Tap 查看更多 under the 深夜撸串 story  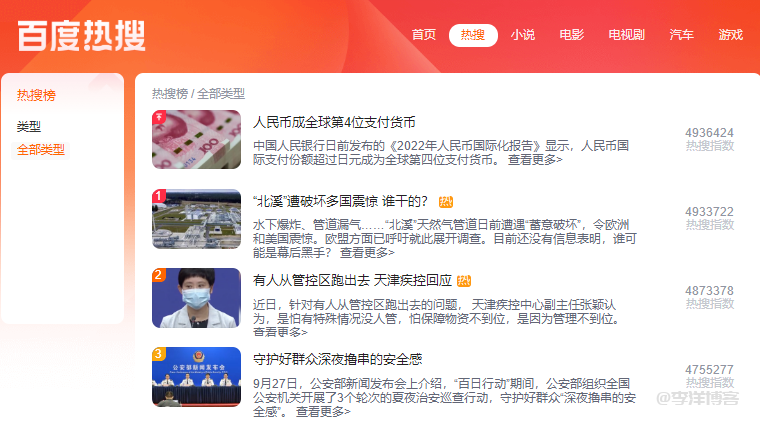point(323,412)
